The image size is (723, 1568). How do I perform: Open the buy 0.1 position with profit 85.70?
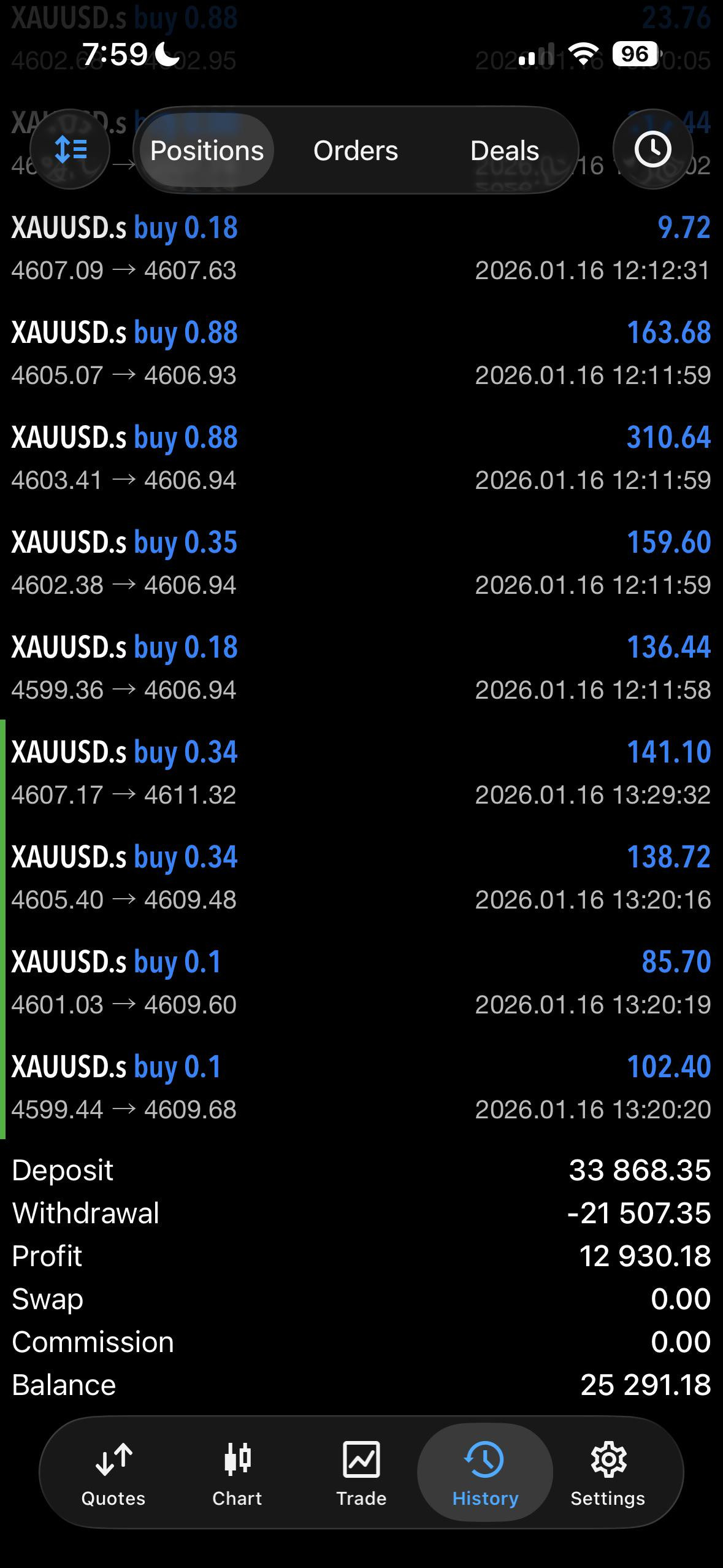(x=361, y=983)
